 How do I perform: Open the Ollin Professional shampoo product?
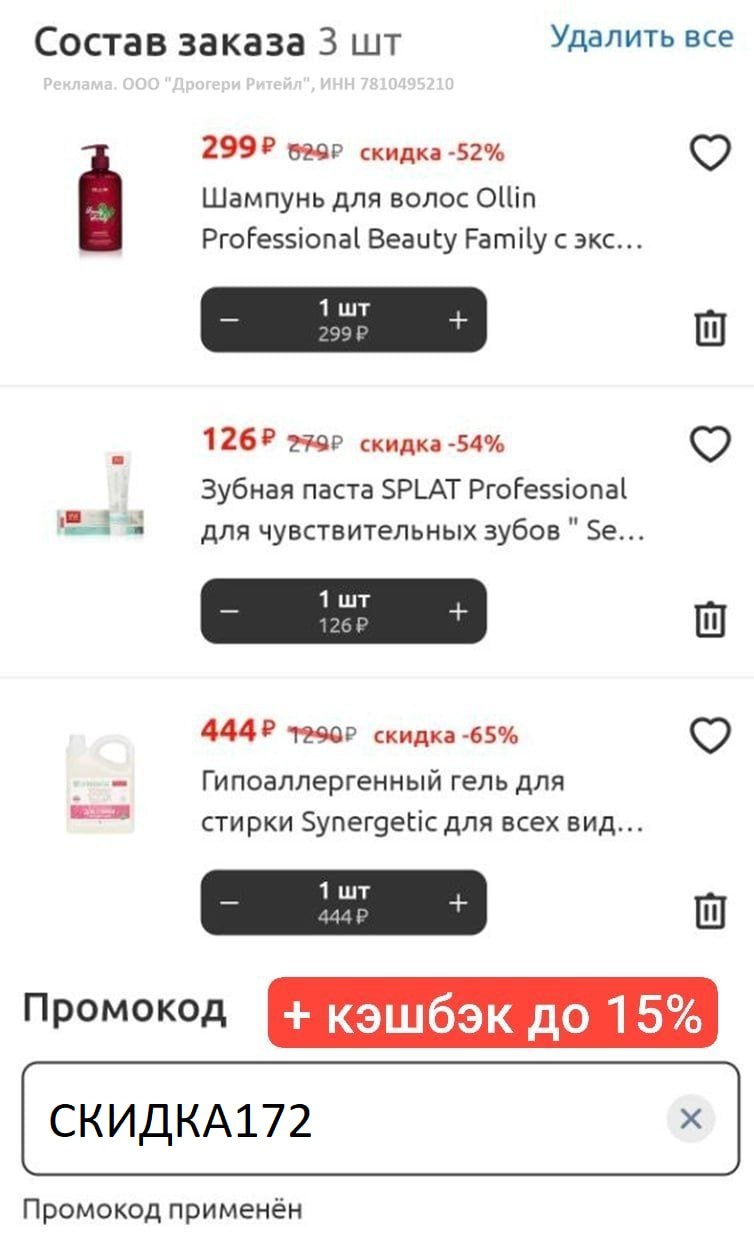click(x=420, y=218)
